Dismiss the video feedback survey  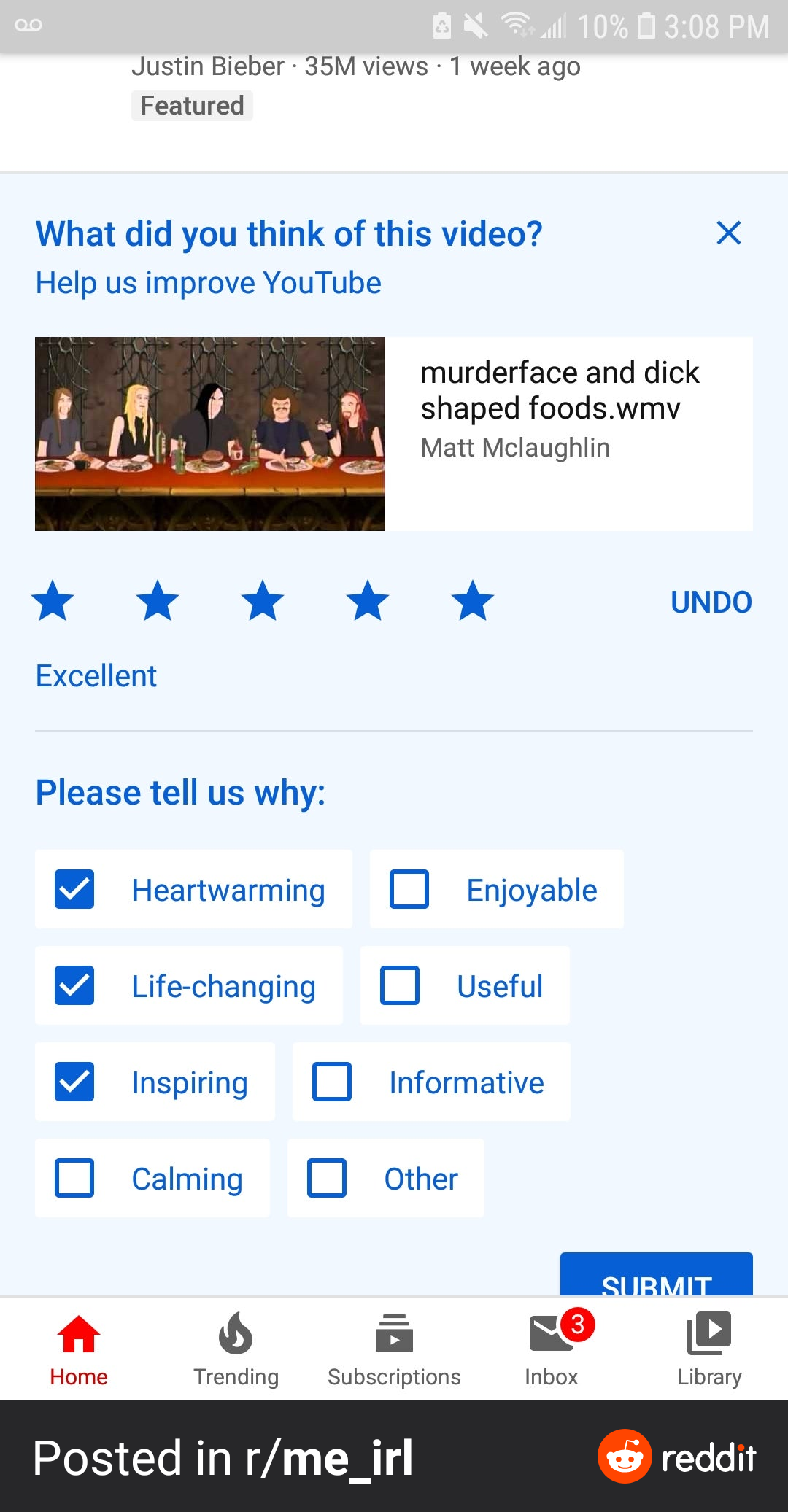tap(728, 233)
